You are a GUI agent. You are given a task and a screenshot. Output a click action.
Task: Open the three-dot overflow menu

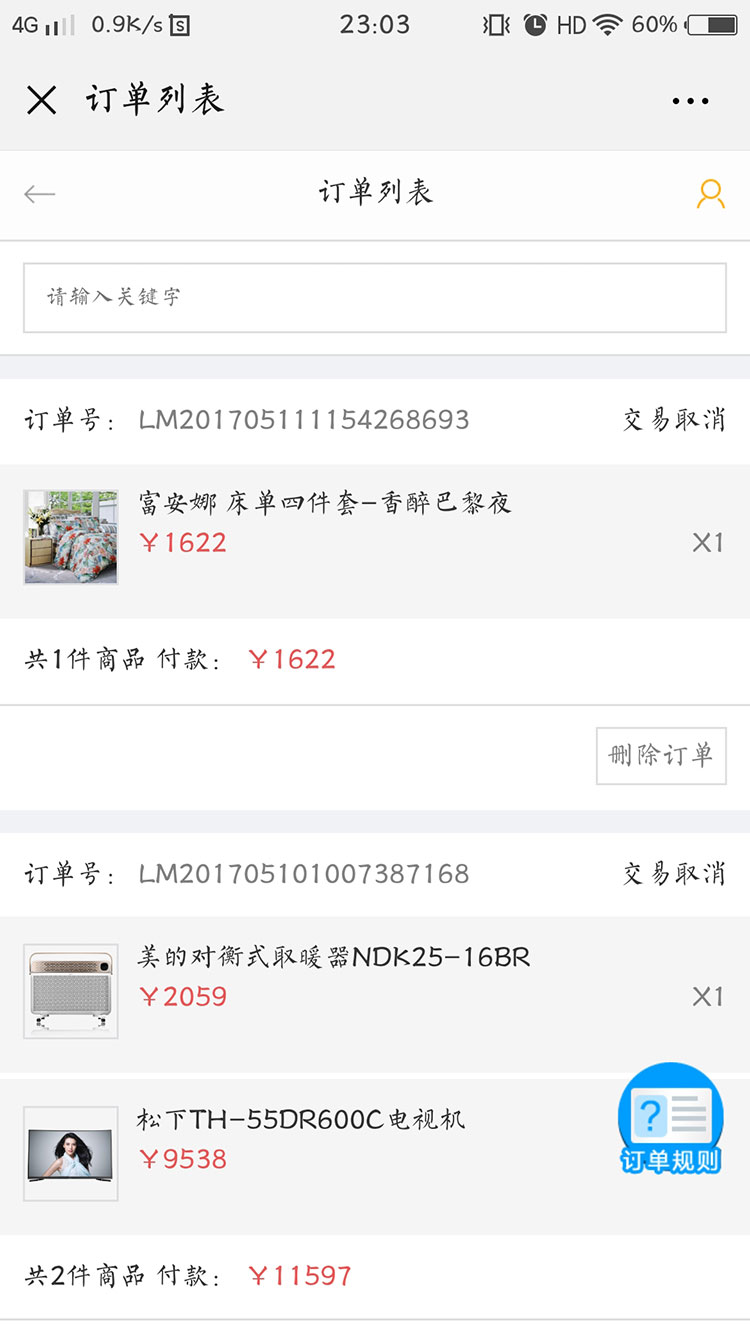click(690, 101)
